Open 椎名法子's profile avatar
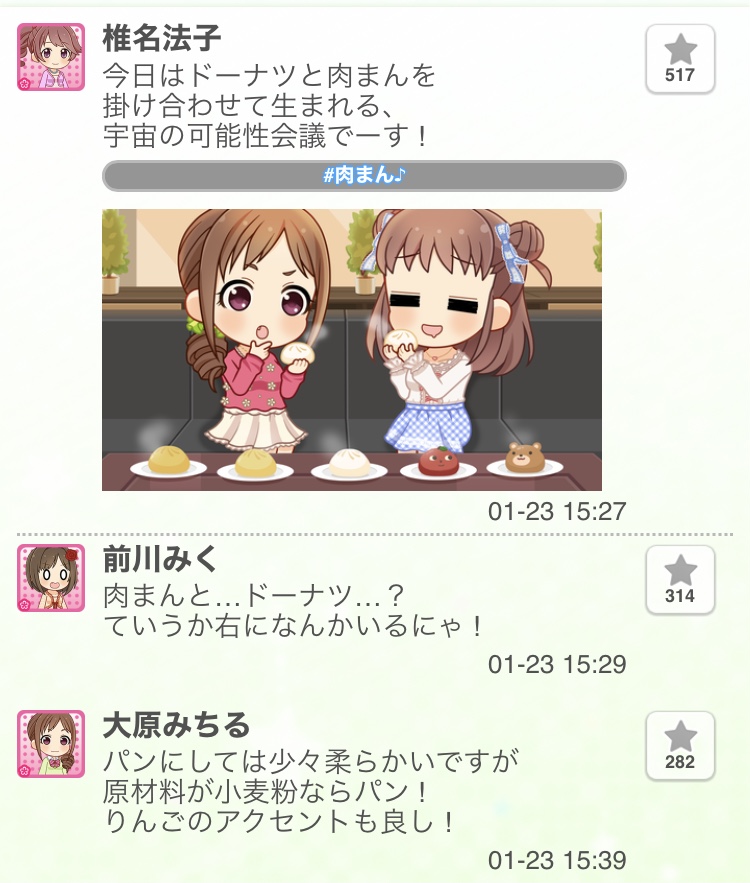Image resolution: width=750 pixels, height=883 pixels. click(x=51, y=57)
